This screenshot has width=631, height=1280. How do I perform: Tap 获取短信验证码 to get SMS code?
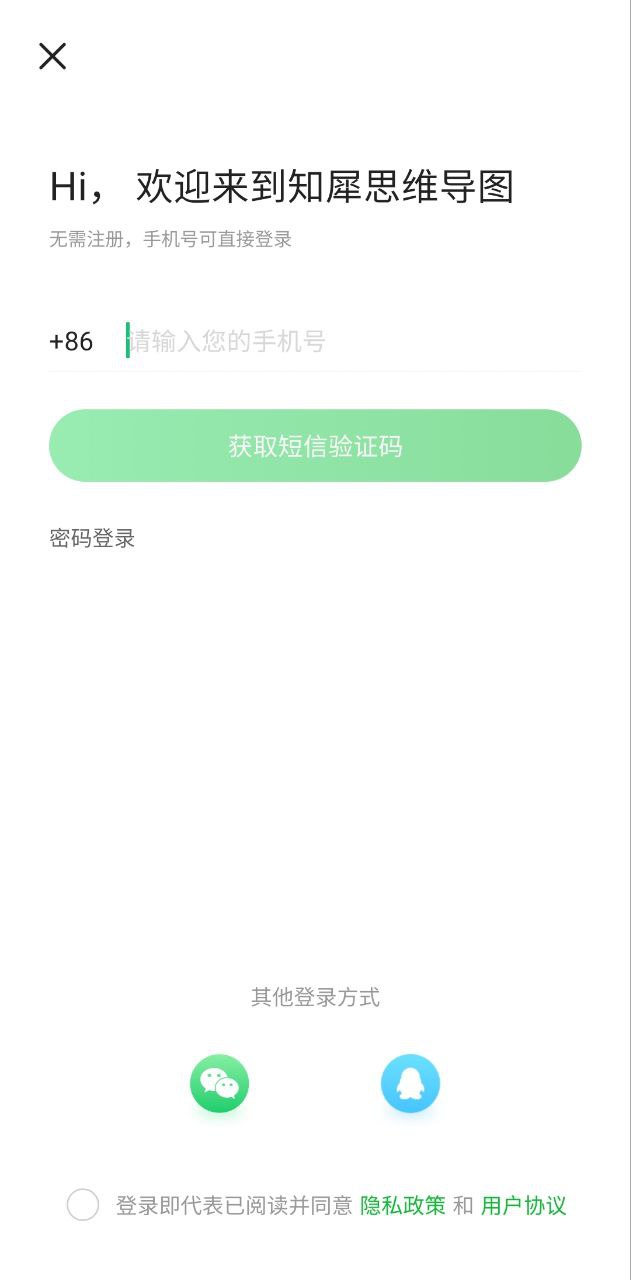click(315, 446)
